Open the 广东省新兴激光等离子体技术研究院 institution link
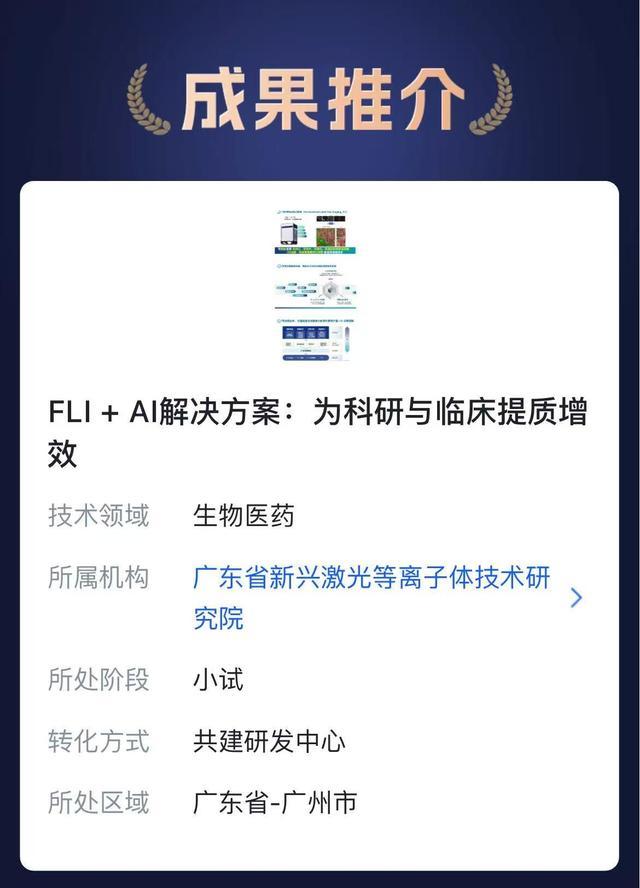Image resolution: width=640 pixels, height=888 pixels. [x=371, y=597]
